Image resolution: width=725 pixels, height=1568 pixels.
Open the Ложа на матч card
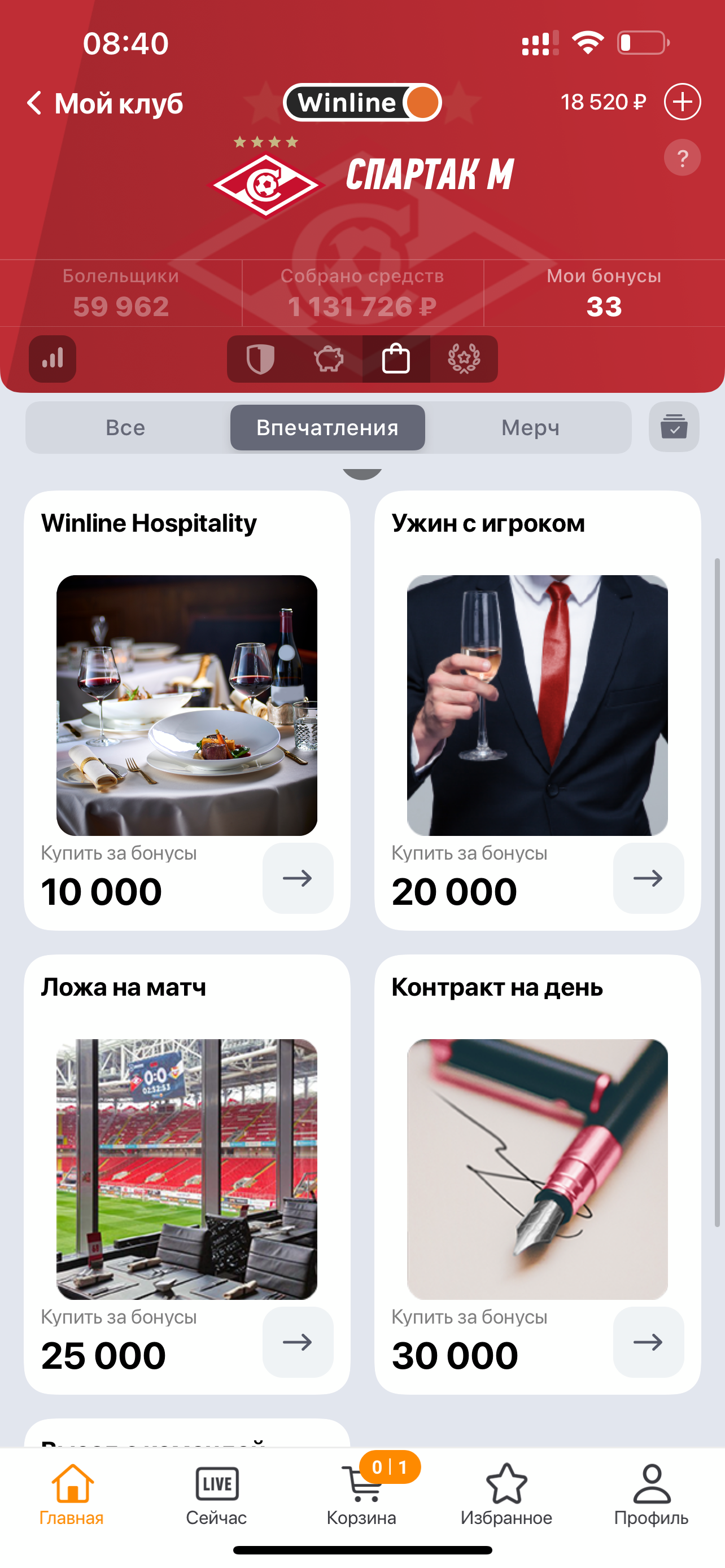(x=186, y=1169)
